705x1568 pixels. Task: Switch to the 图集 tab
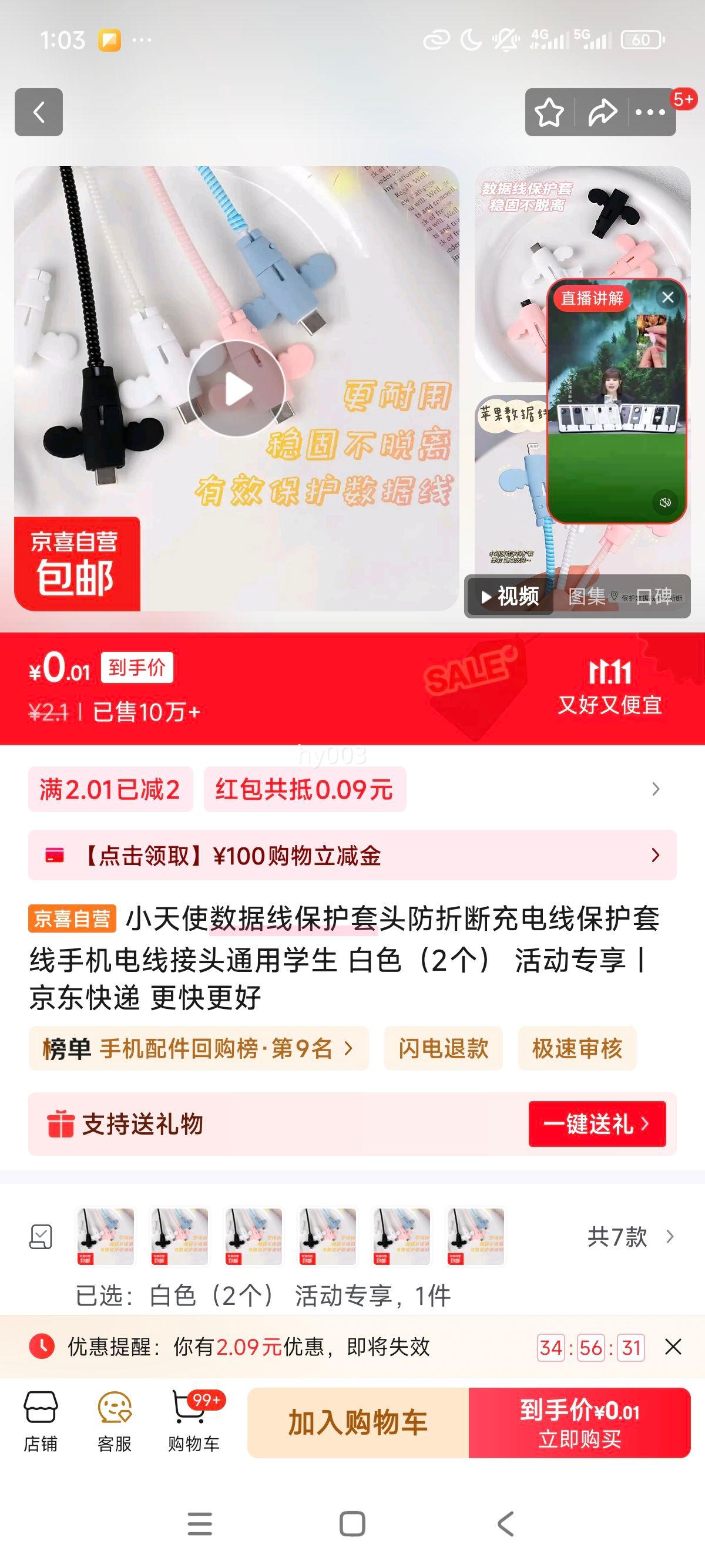586,597
